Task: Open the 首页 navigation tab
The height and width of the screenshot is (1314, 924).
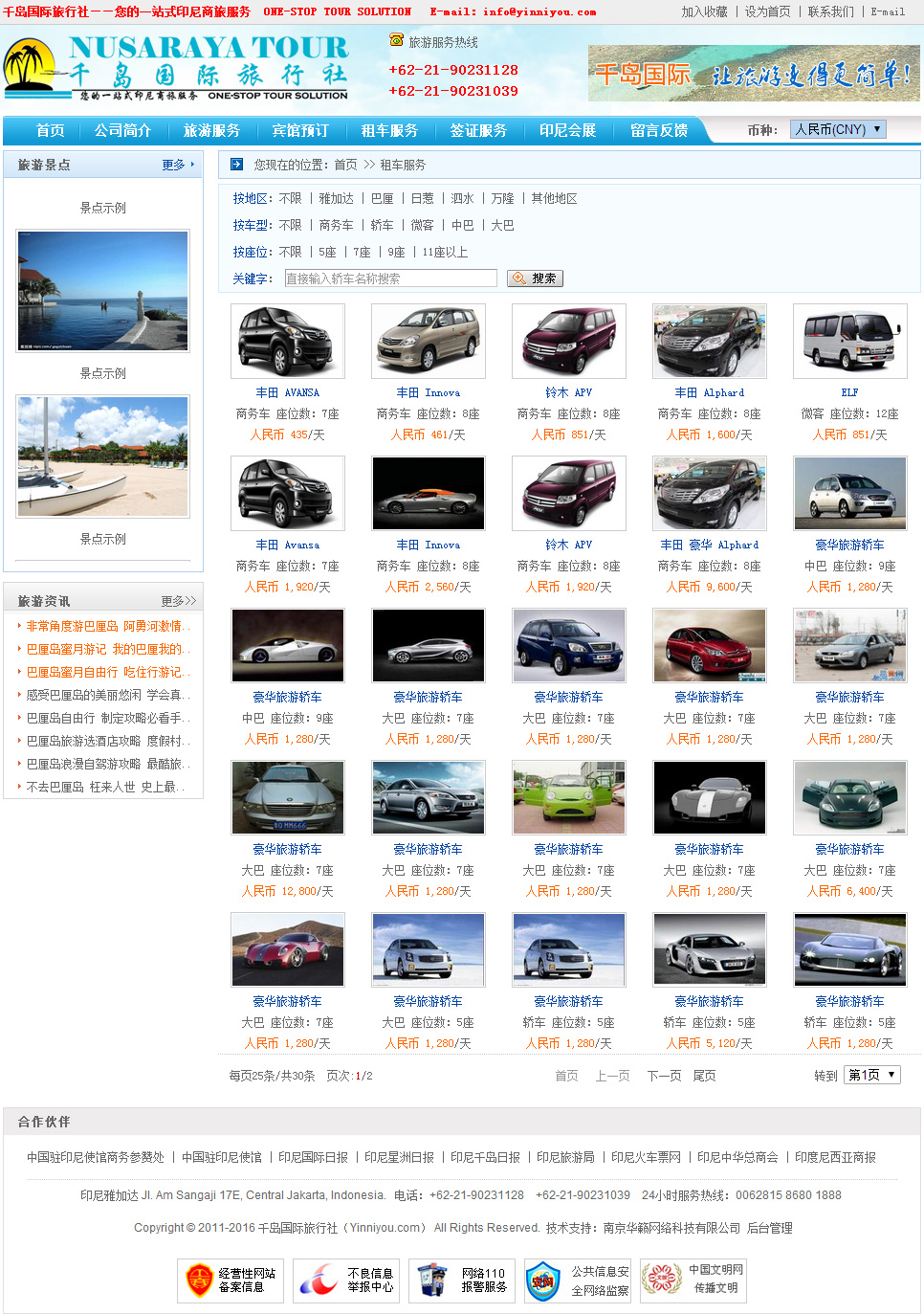Action: point(51,130)
